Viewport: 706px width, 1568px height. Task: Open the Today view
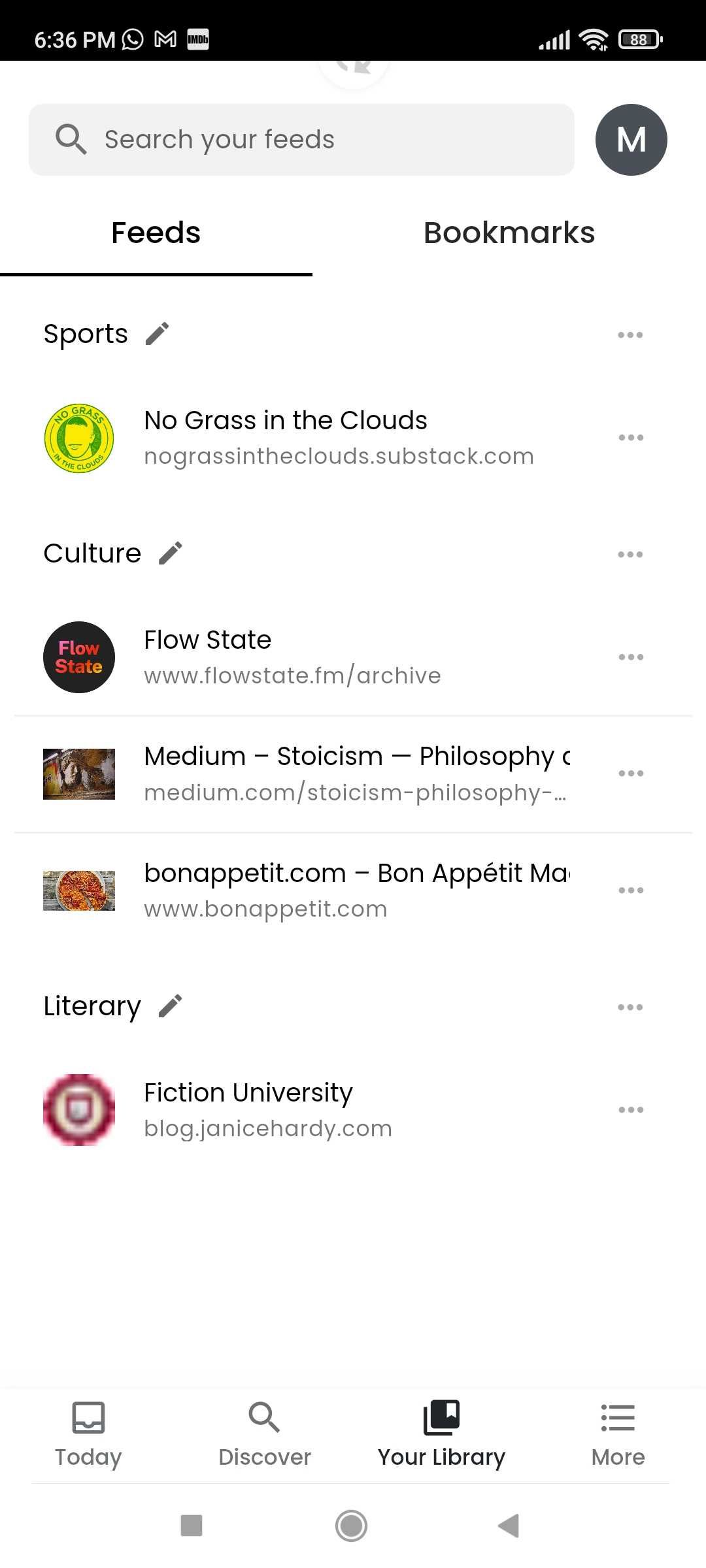point(88,1434)
